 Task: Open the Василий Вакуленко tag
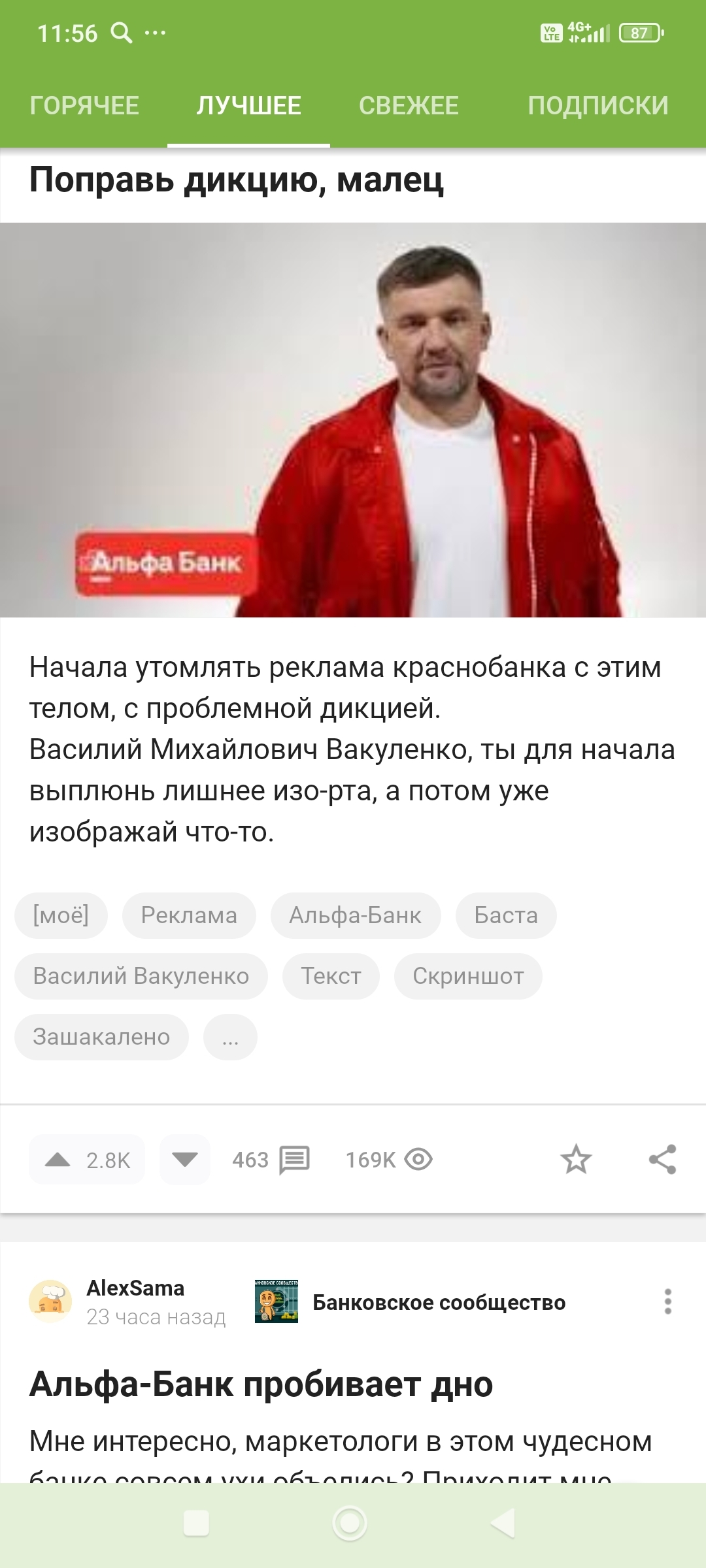pos(141,976)
